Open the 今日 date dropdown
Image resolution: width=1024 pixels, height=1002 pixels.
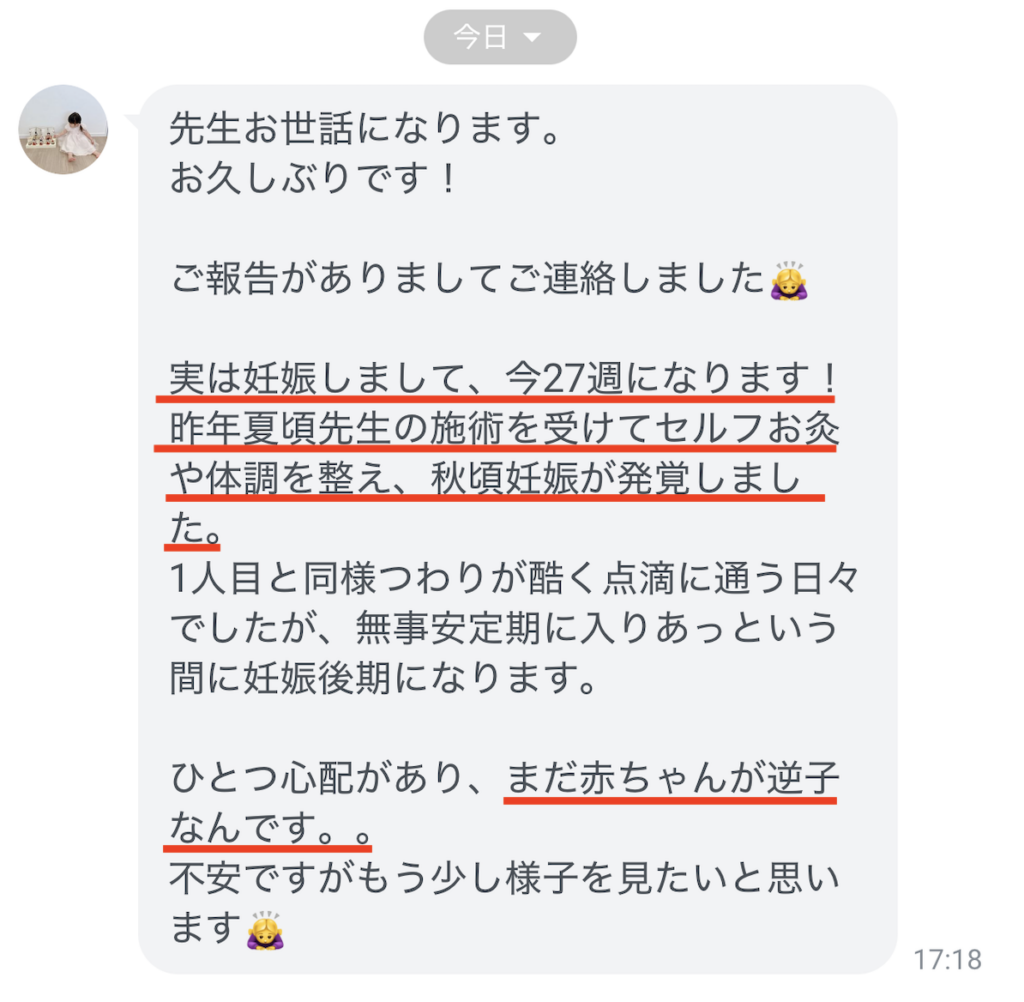tap(499, 38)
